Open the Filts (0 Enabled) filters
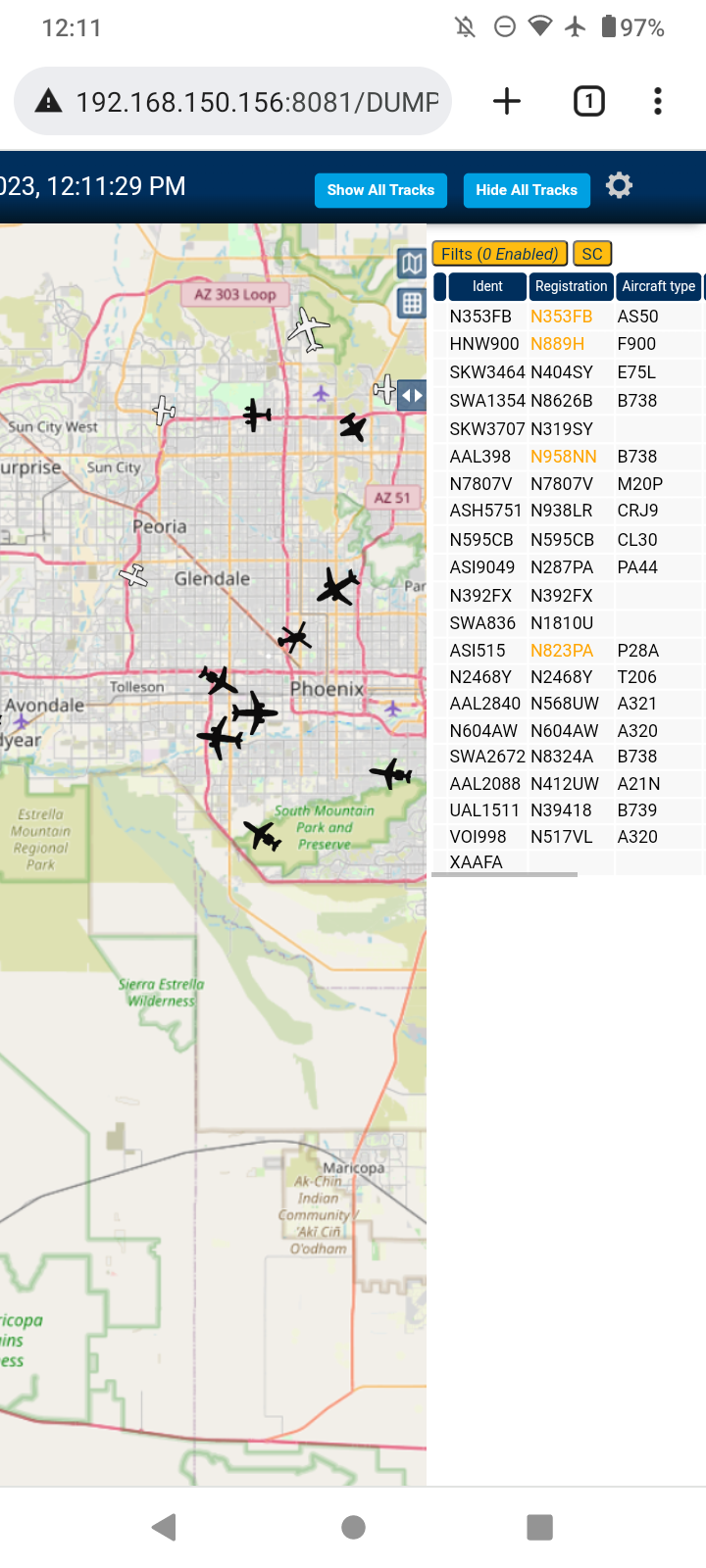The width and height of the screenshot is (706, 1568). point(500,254)
